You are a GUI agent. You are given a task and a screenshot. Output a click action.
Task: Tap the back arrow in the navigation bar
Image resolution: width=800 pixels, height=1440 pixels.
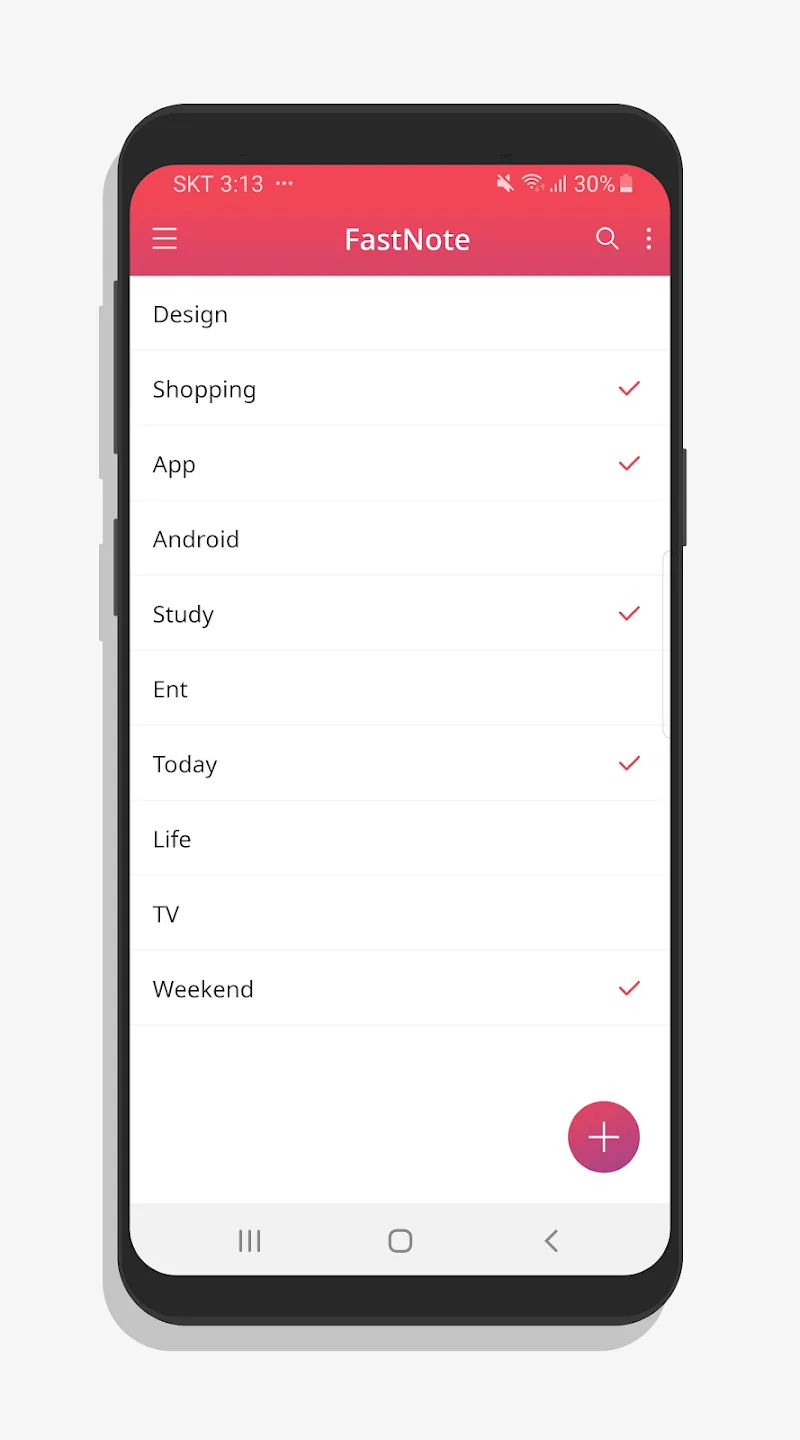click(x=551, y=1240)
